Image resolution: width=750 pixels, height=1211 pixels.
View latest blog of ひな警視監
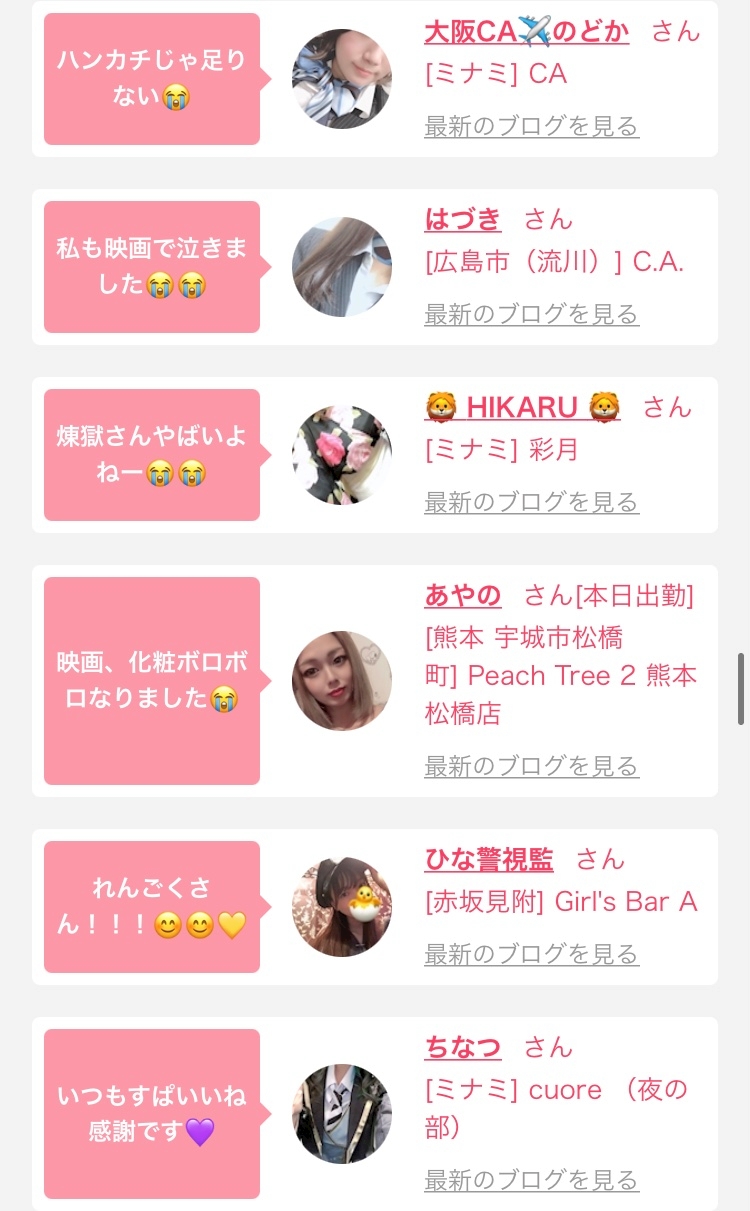(x=532, y=955)
